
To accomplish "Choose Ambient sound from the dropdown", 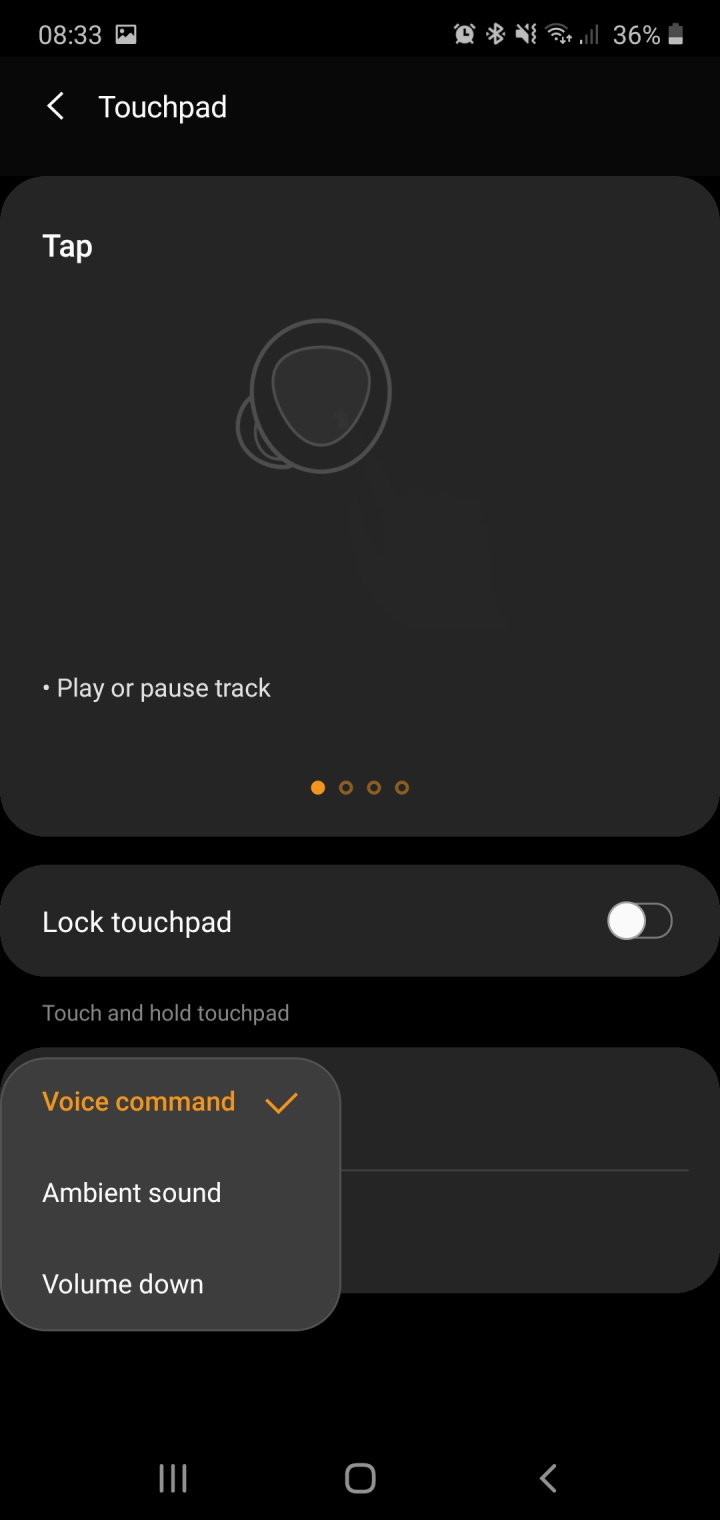I will tap(132, 1193).
